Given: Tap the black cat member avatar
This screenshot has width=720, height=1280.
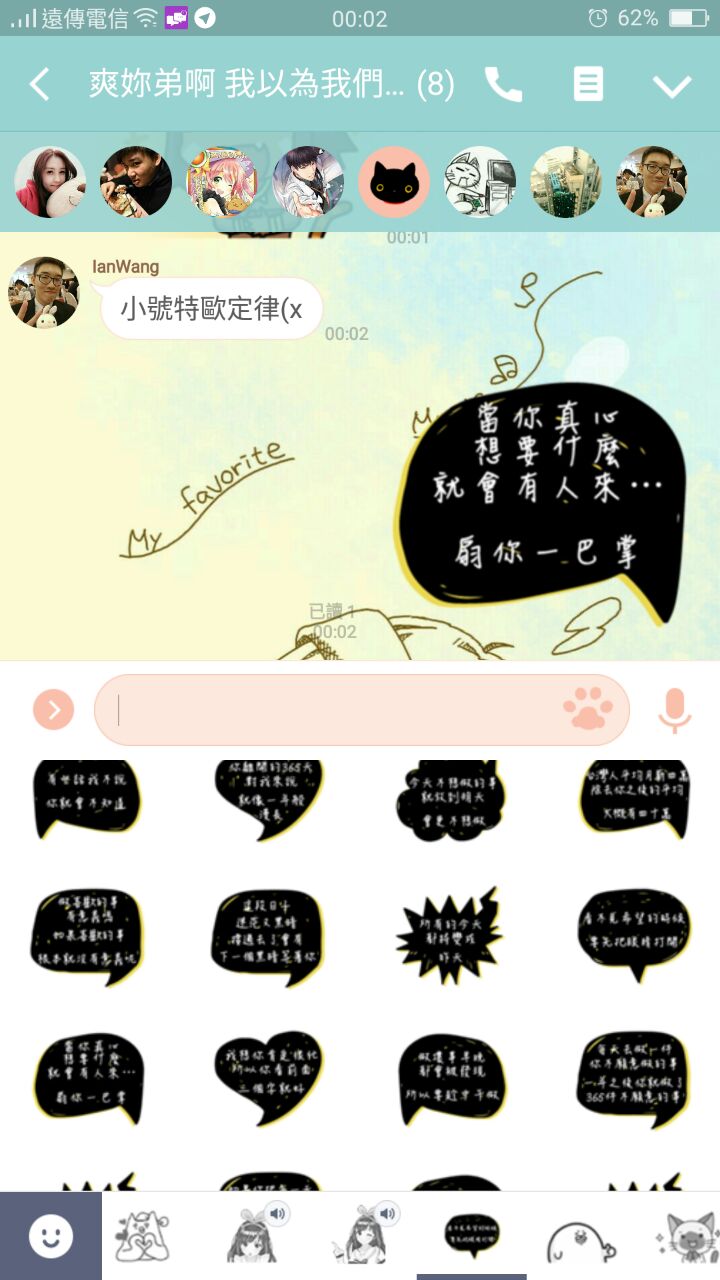Looking at the screenshot, I should tap(394, 182).
